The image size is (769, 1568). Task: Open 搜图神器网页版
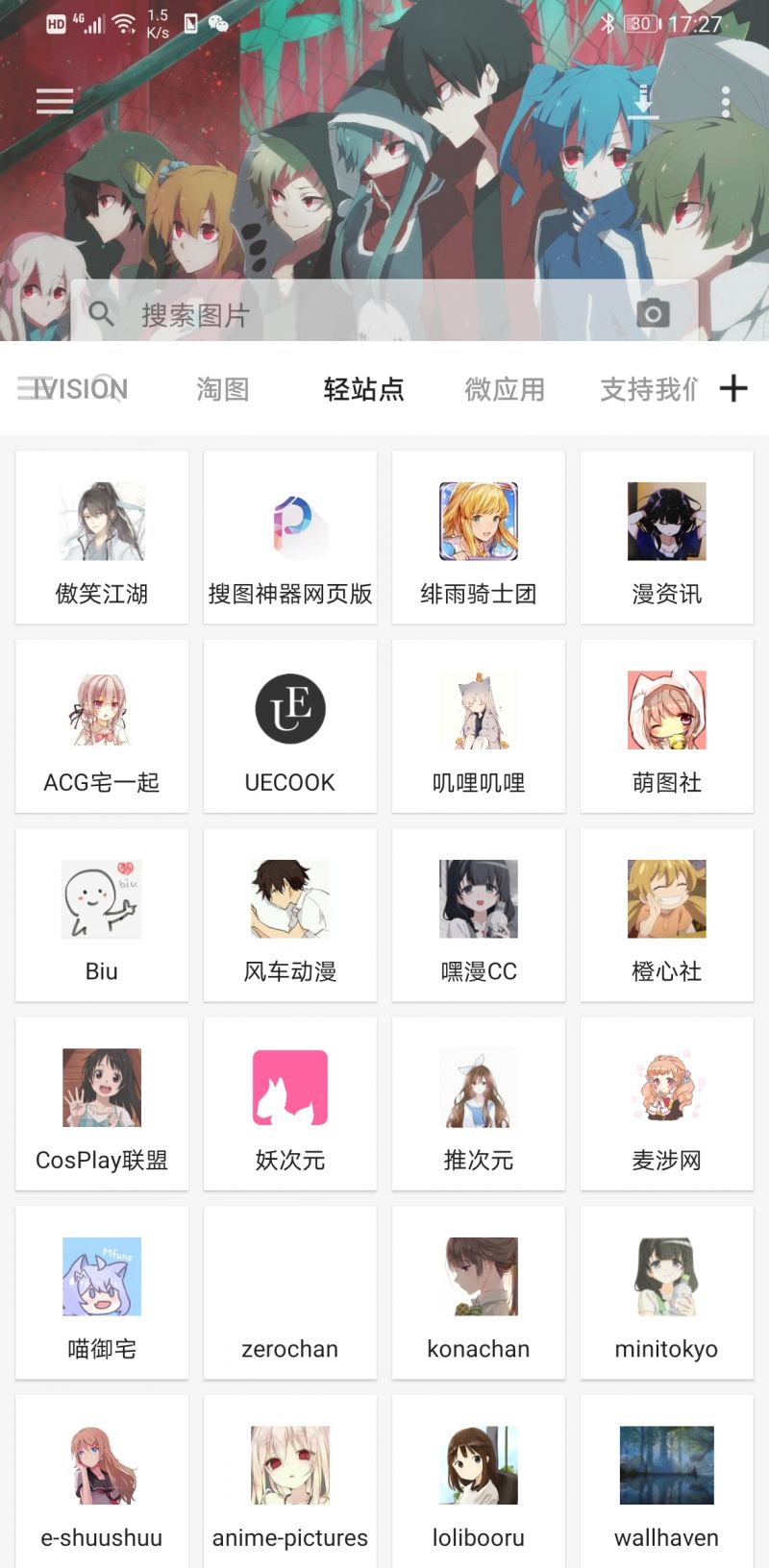click(290, 538)
